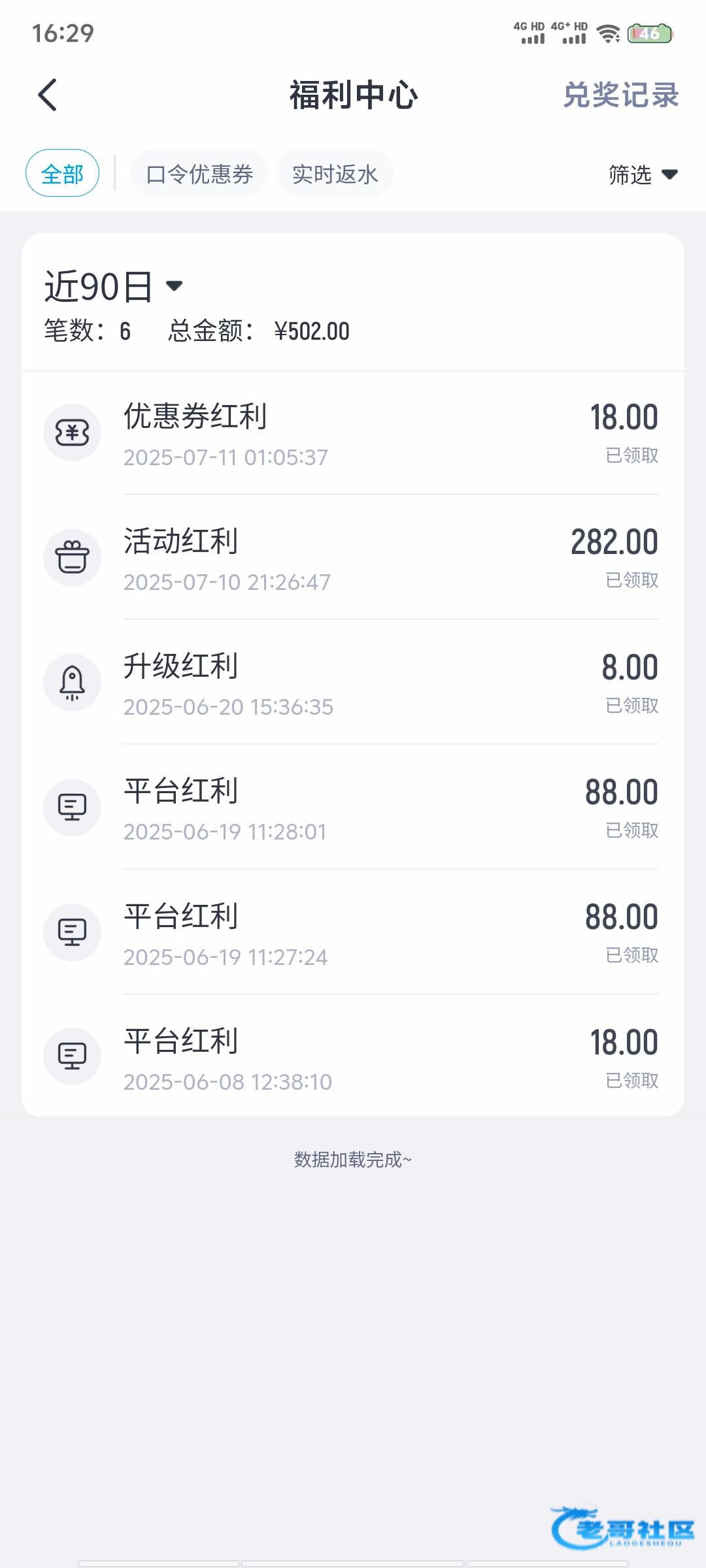Open the 优惠券红利 18.00 record
This screenshot has height=1568, width=706.
pyautogui.click(x=353, y=433)
